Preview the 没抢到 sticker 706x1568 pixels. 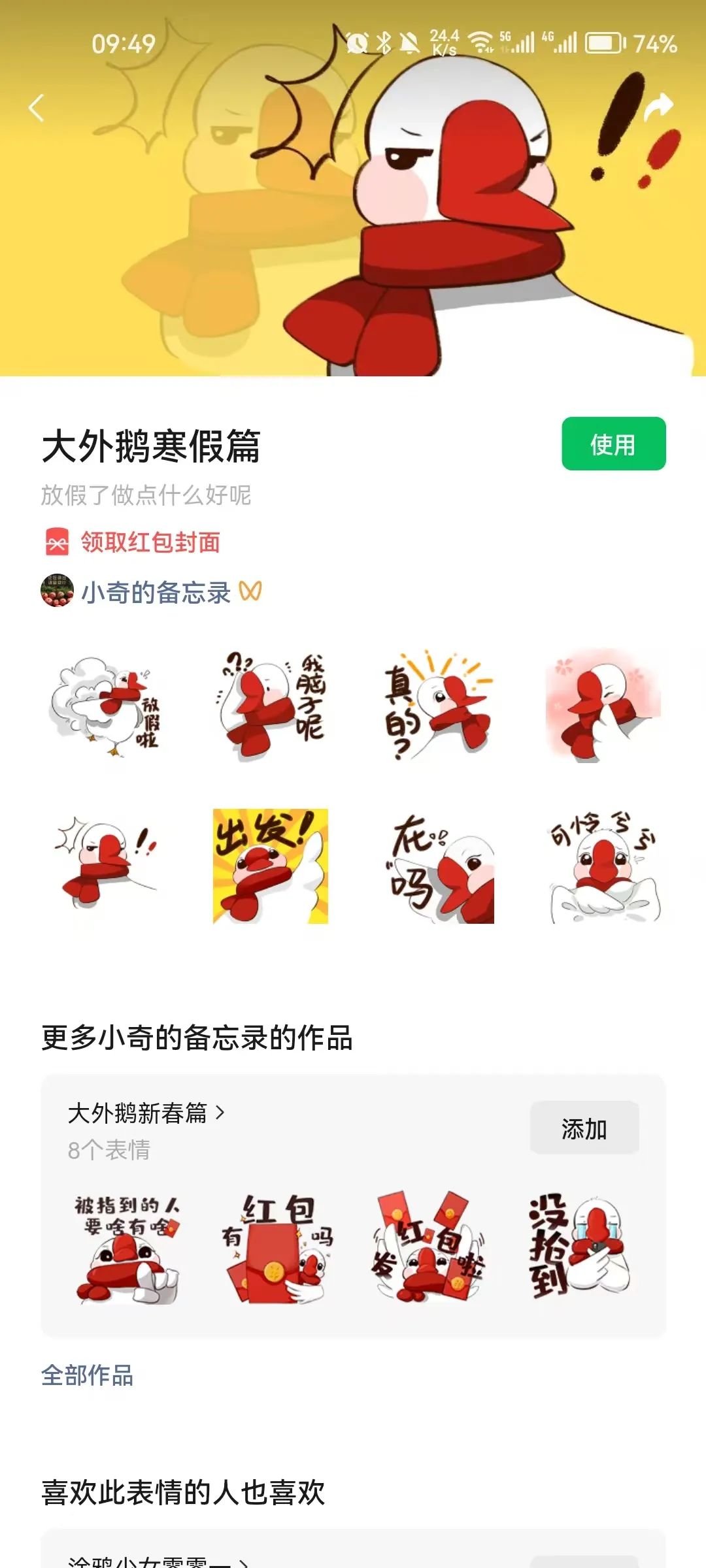(579, 1247)
